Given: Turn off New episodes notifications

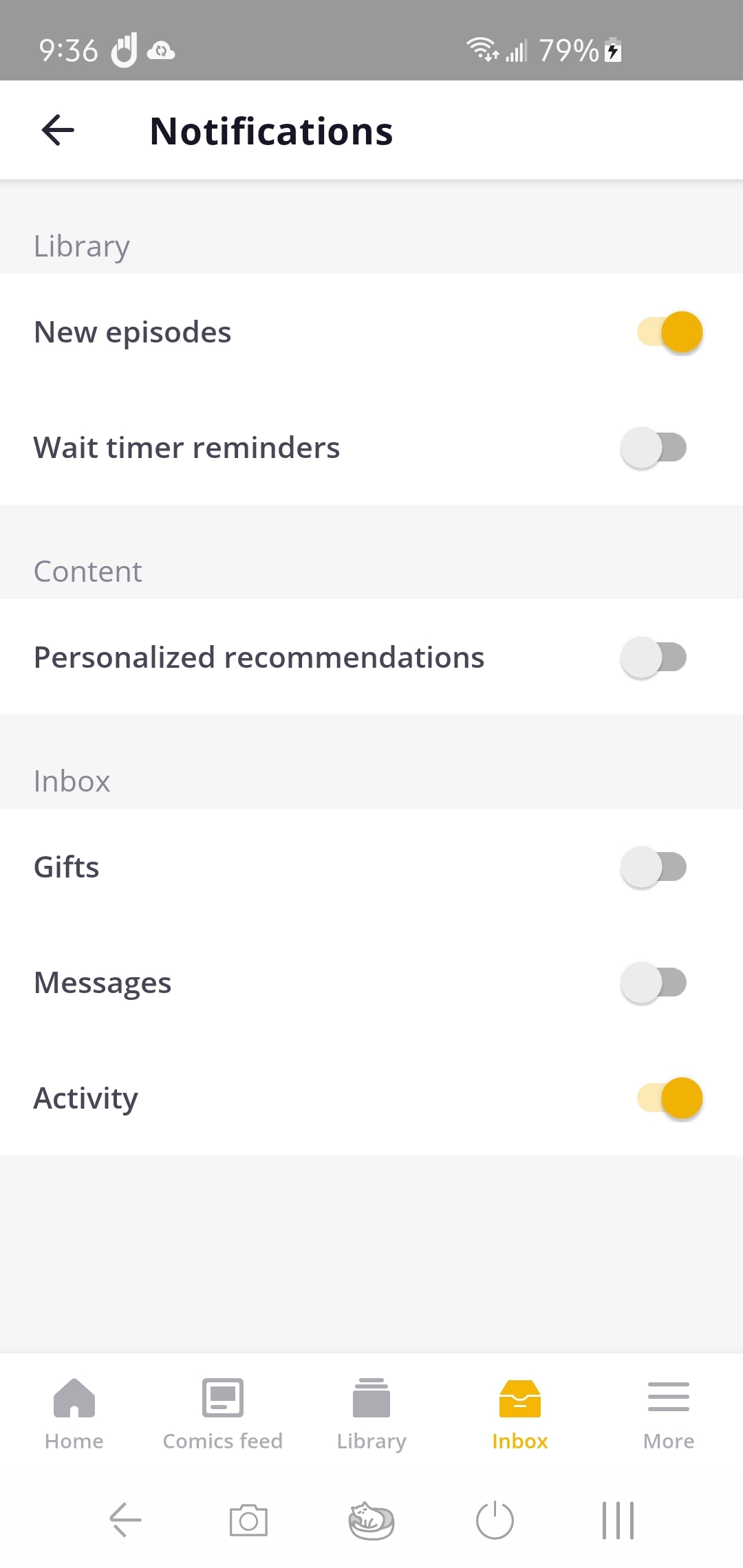Looking at the screenshot, I should [x=669, y=332].
